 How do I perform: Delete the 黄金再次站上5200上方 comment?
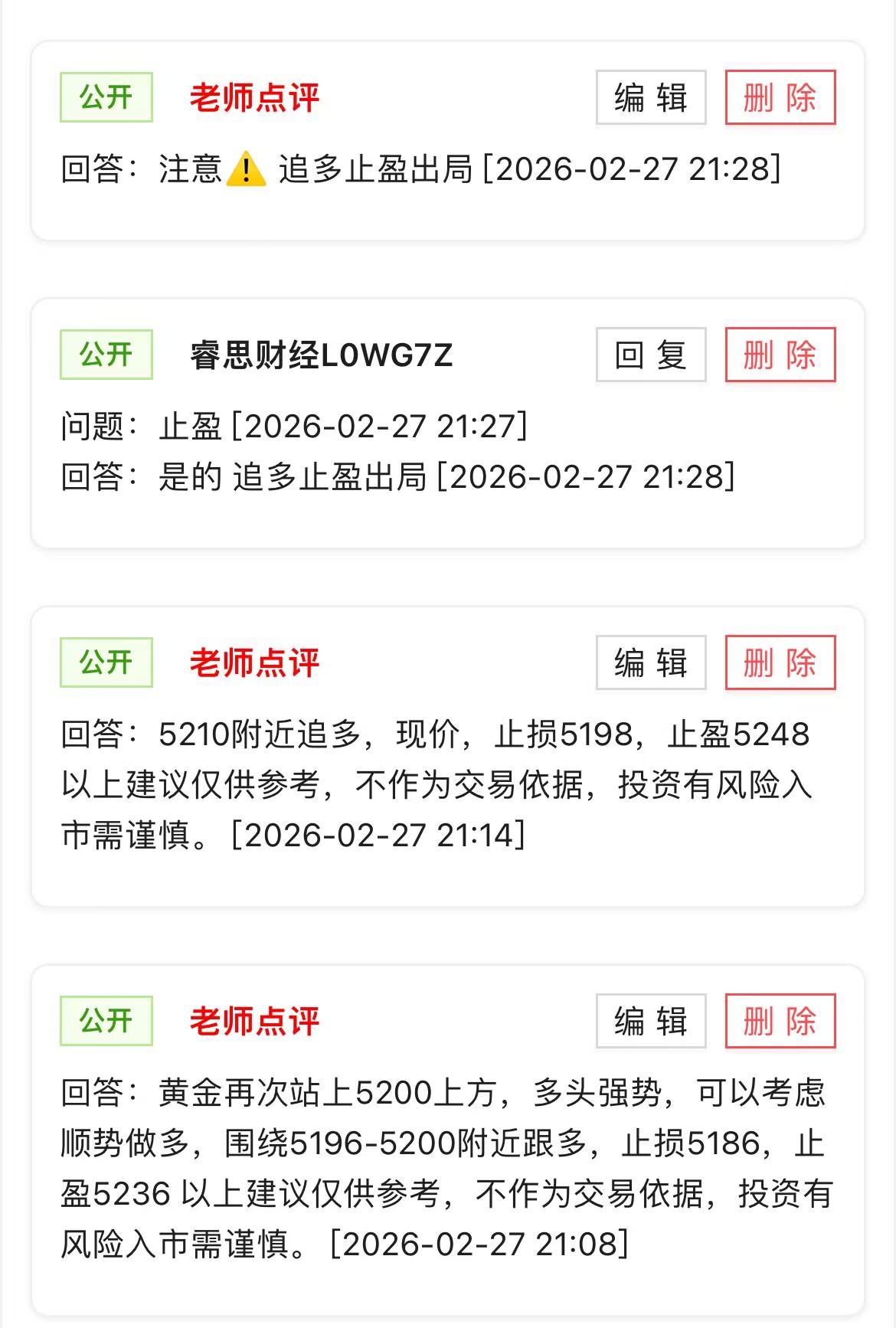(780, 1021)
